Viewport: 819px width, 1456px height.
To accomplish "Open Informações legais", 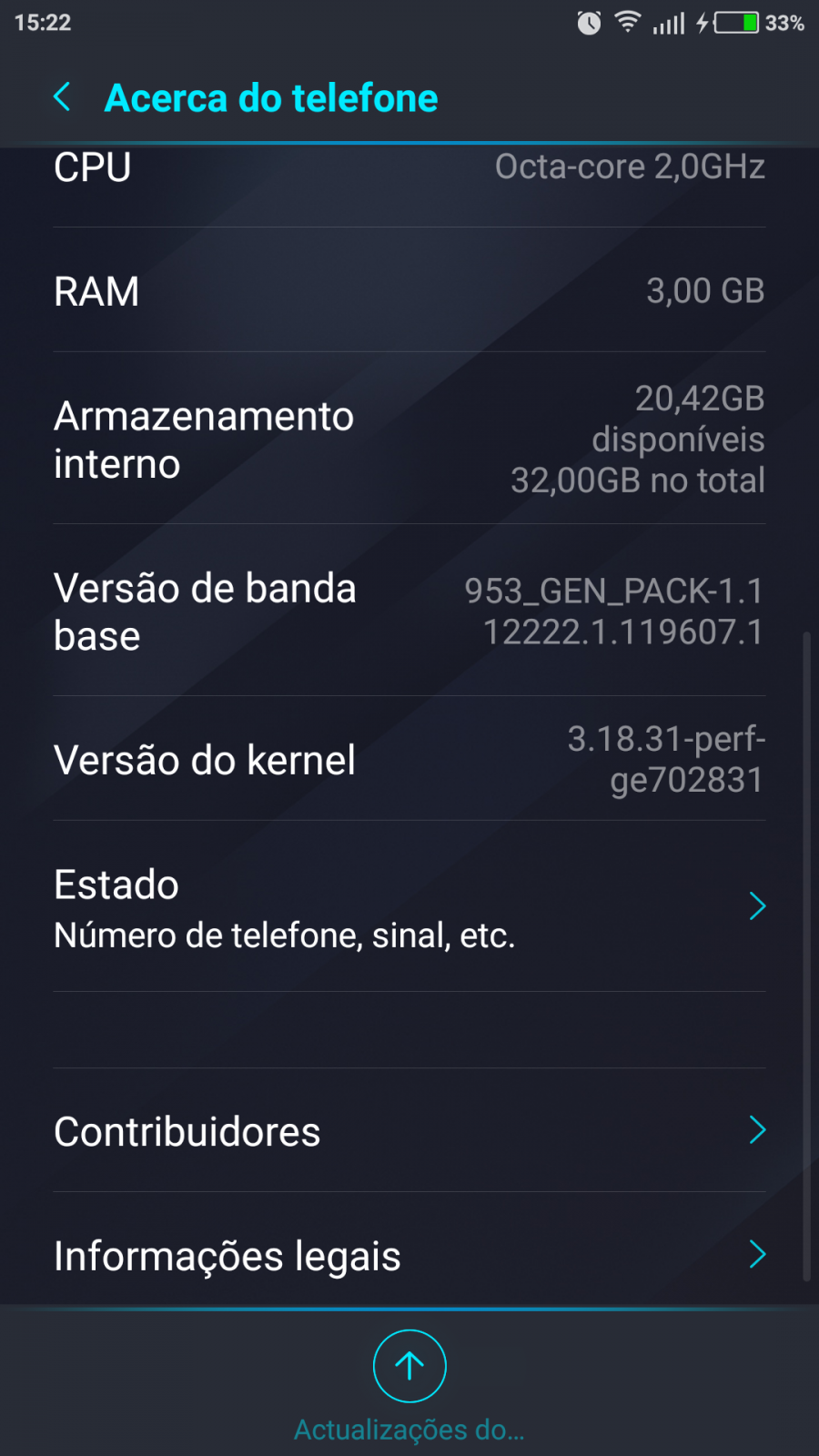I will pyautogui.click(x=409, y=1254).
